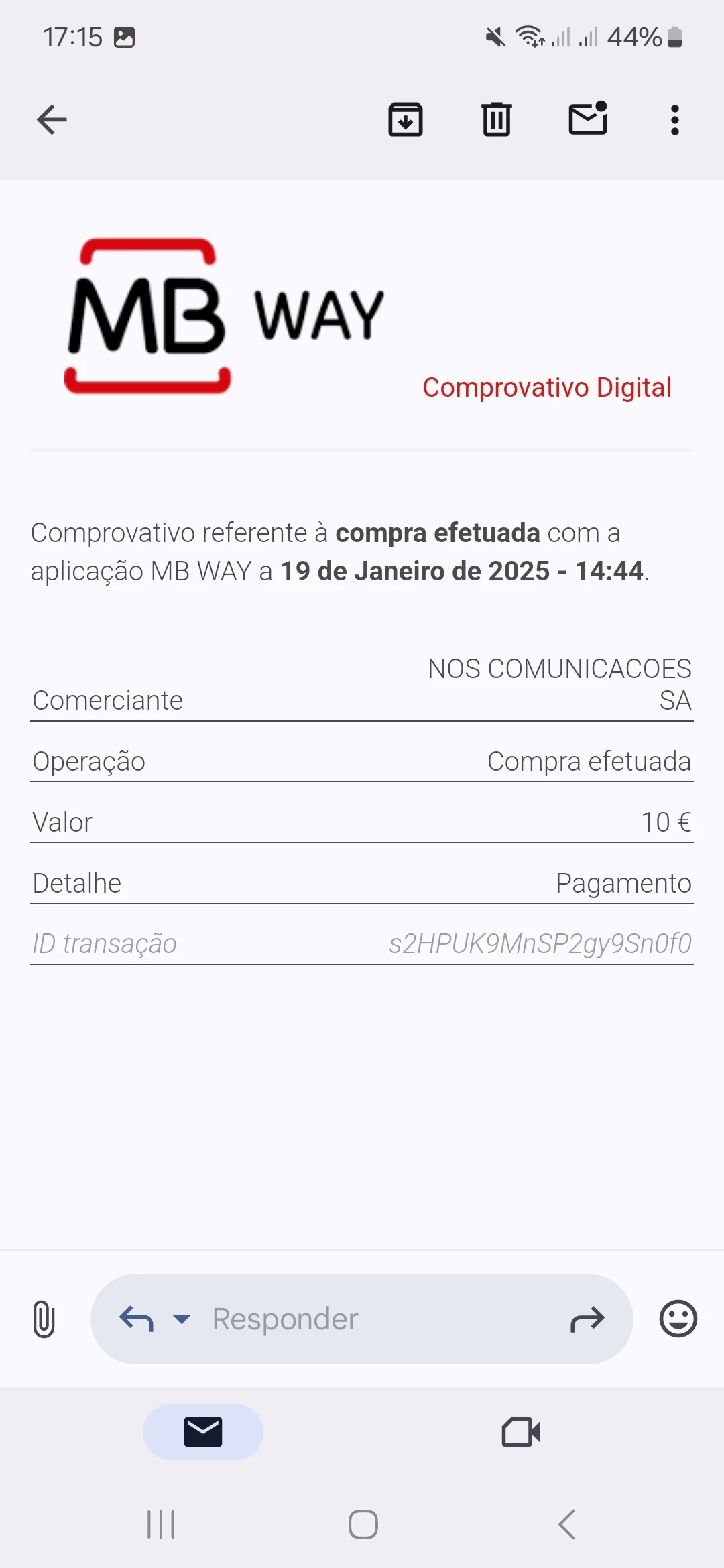Switch to the Meet video tab

click(521, 1432)
